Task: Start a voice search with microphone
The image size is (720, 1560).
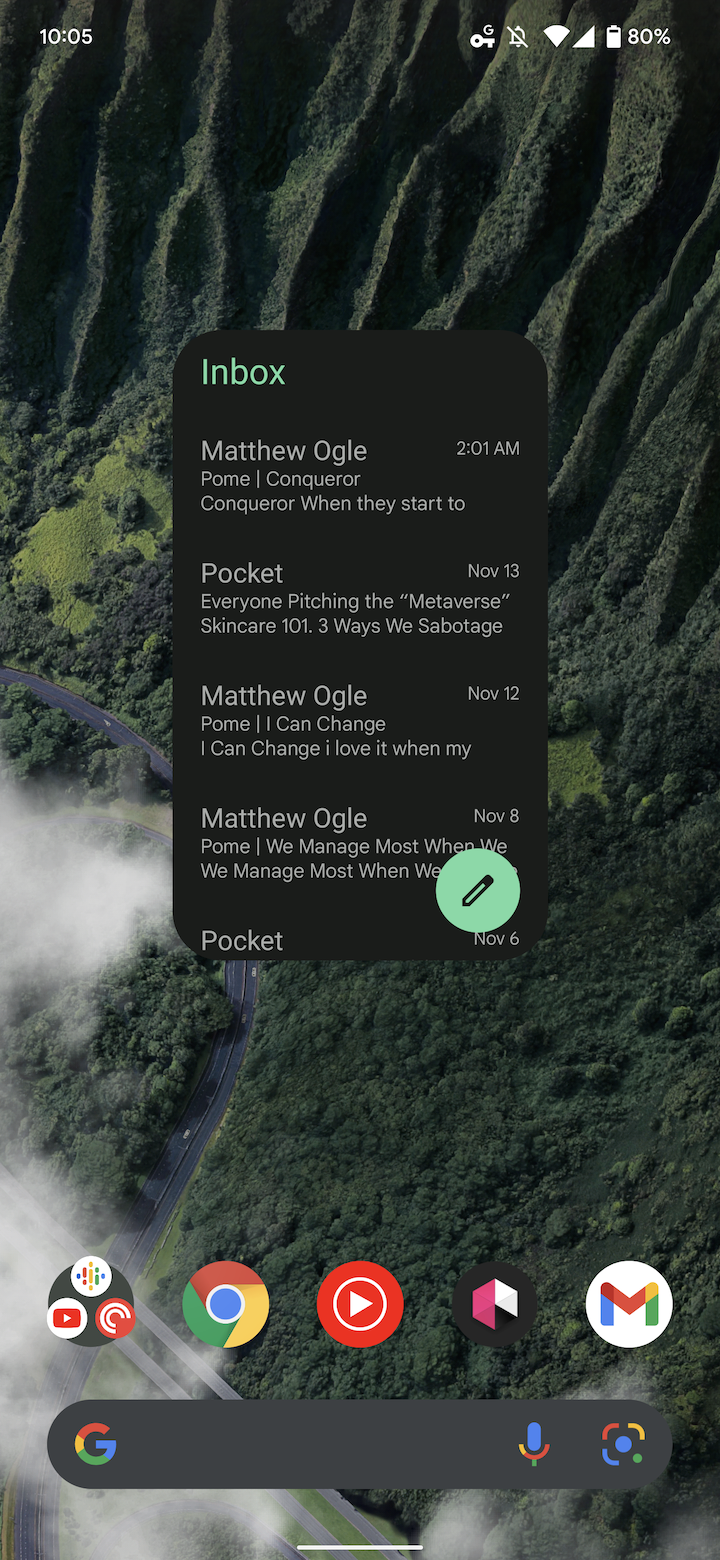Action: [534, 1444]
